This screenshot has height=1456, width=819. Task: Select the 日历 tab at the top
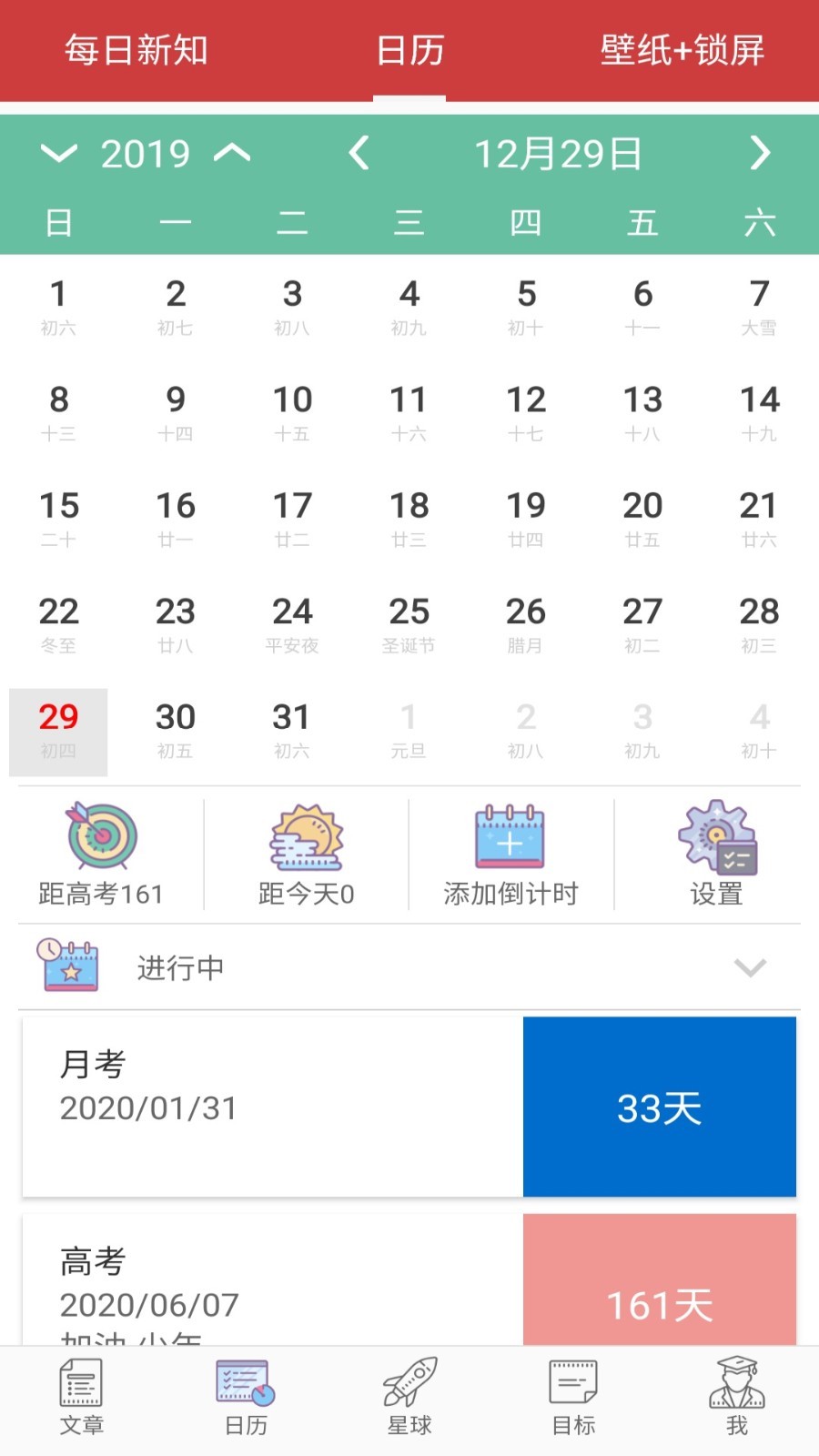[409, 51]
